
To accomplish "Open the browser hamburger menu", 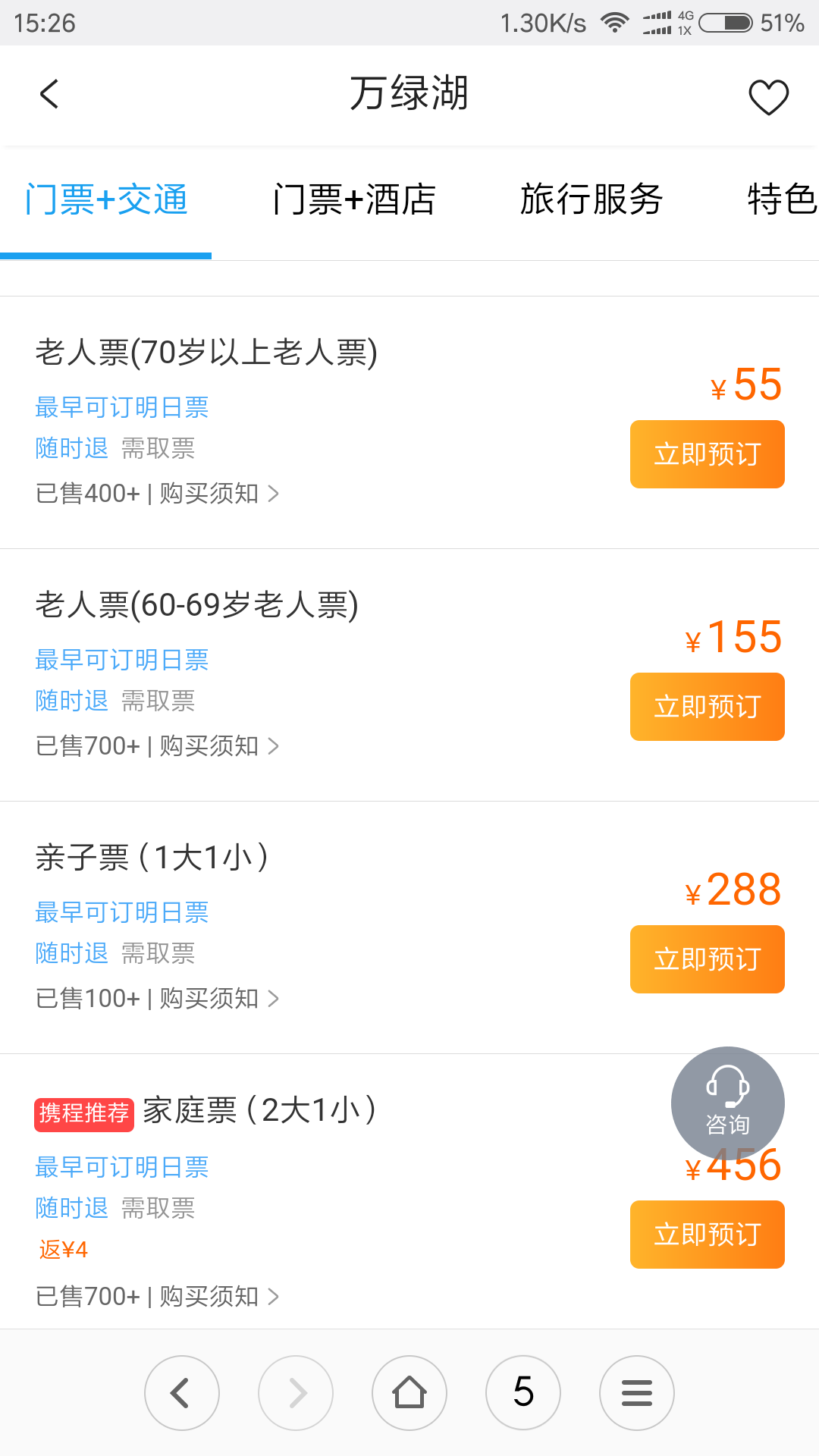I will [x=637, y=1392].
